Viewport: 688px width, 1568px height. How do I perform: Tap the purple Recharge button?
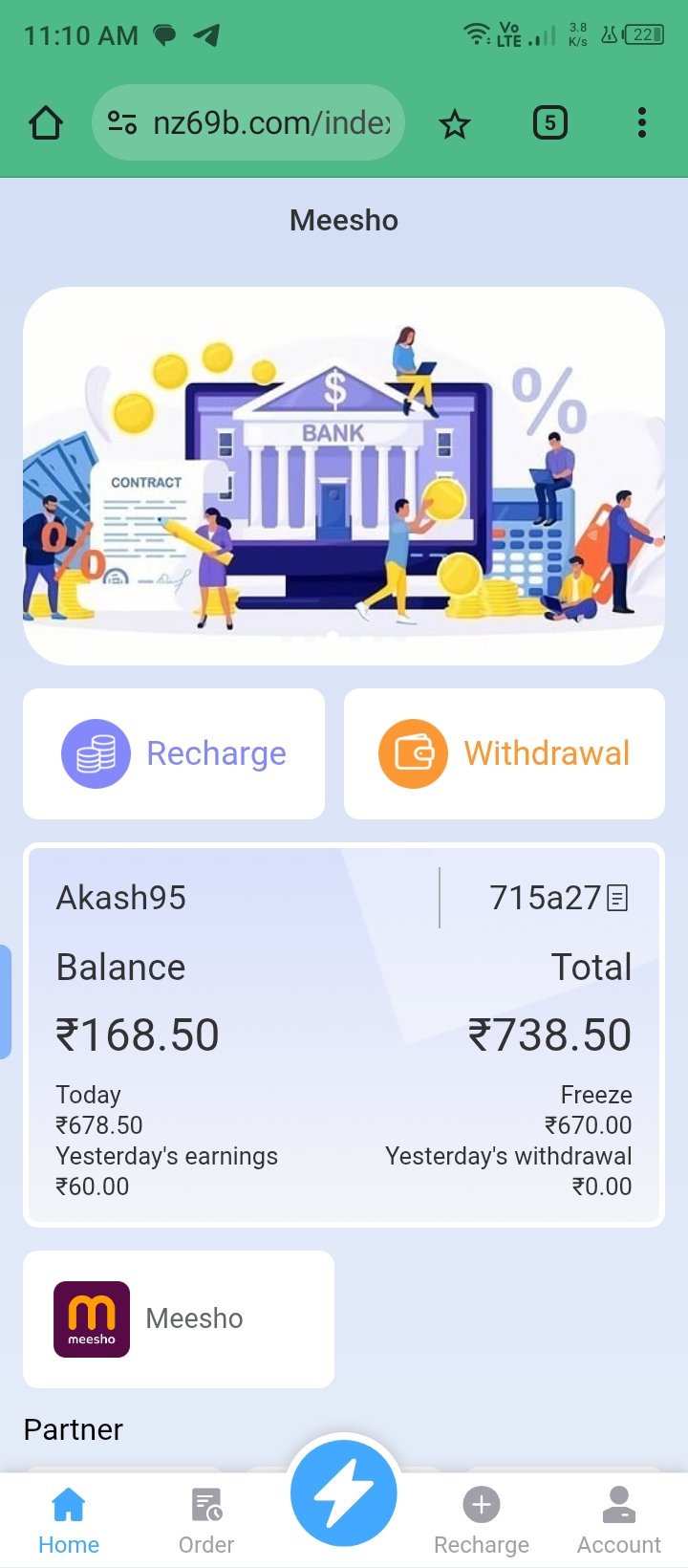(x=174, y=753)
